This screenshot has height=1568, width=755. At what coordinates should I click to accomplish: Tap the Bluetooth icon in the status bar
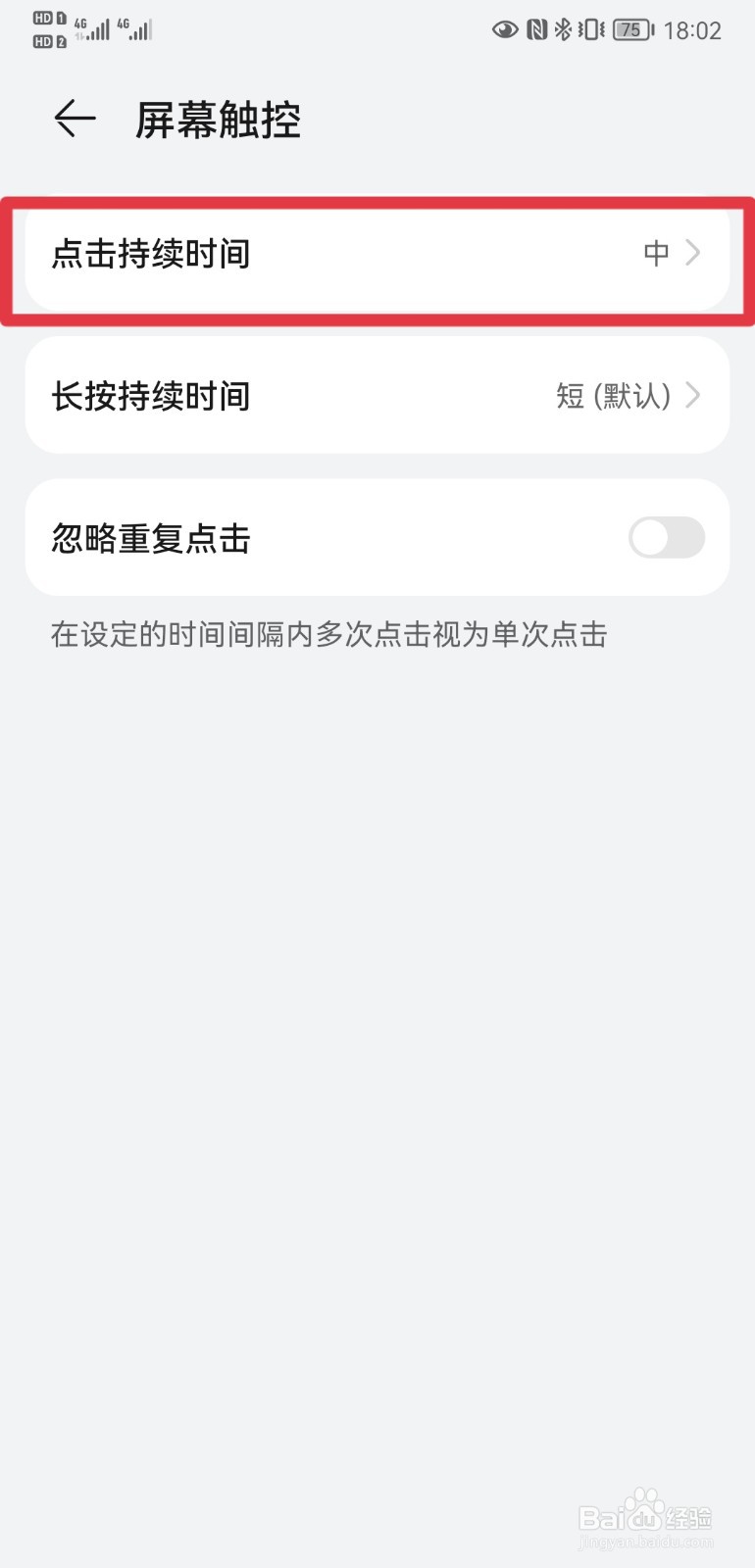click(x=564, y=30)
